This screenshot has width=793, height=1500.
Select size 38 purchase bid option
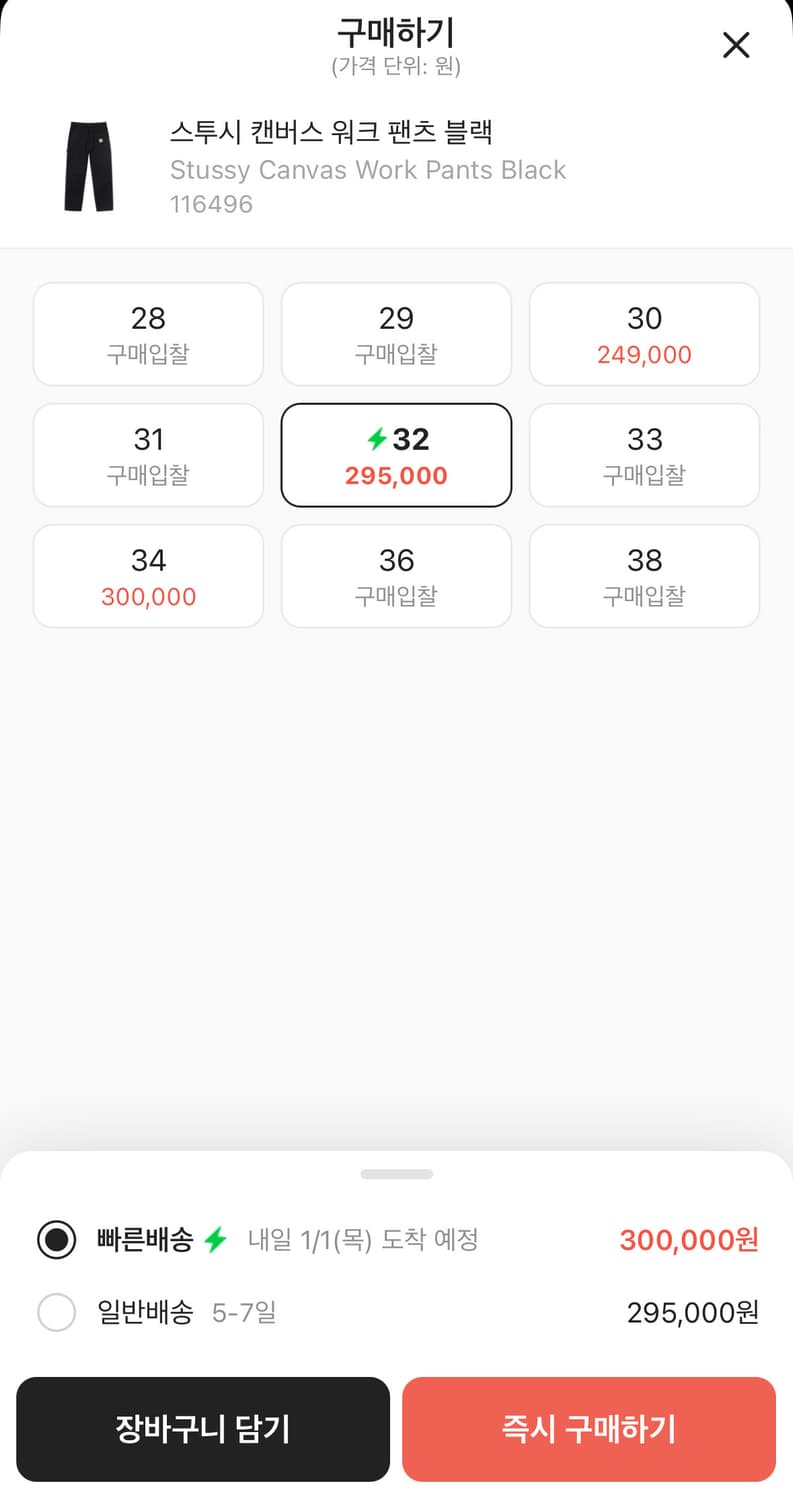[x=644, y=576]
